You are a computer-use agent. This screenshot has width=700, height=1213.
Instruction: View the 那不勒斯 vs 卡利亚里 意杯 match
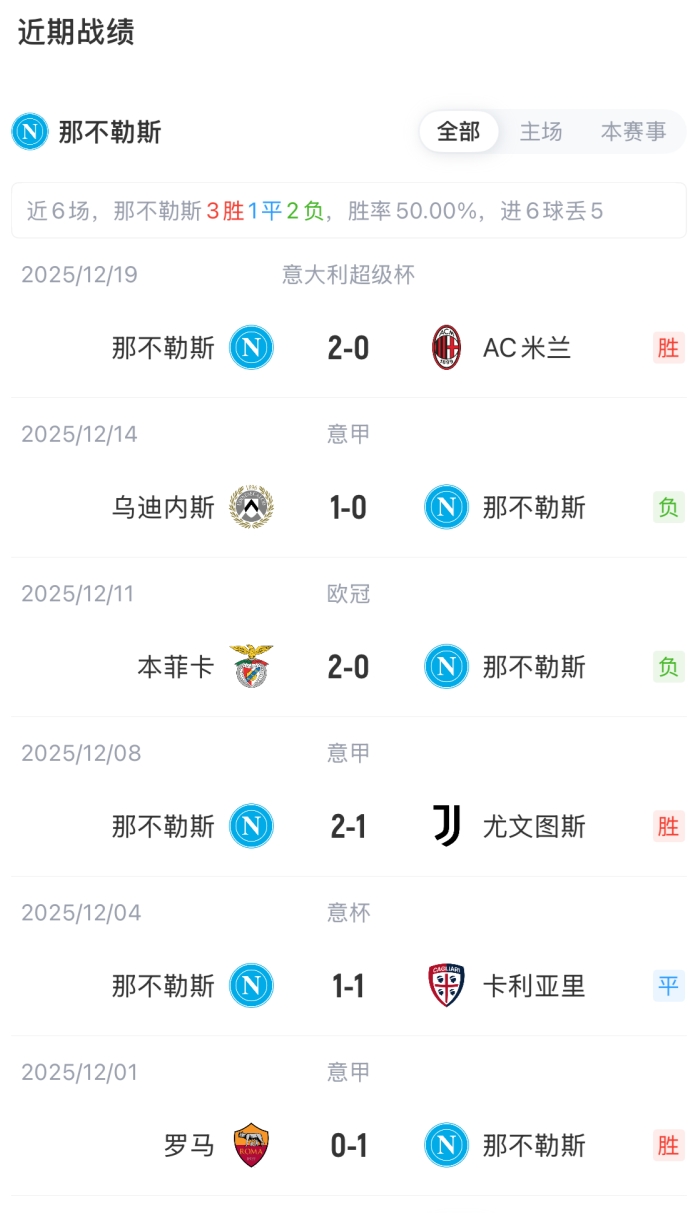pos(348,987)
